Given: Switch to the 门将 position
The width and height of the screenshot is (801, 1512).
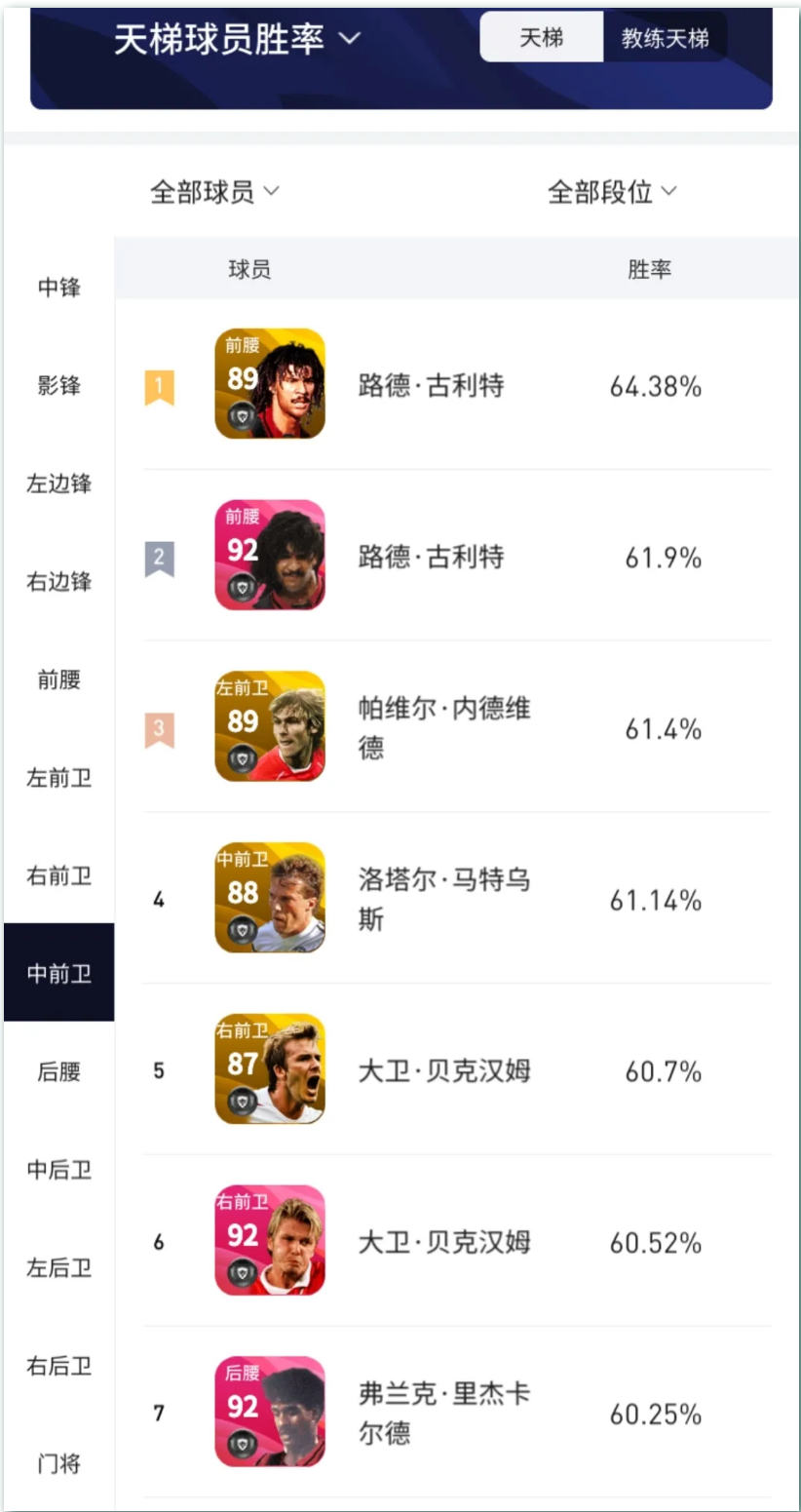Looking at the screenshot, I should click(x=58, y=1463).
